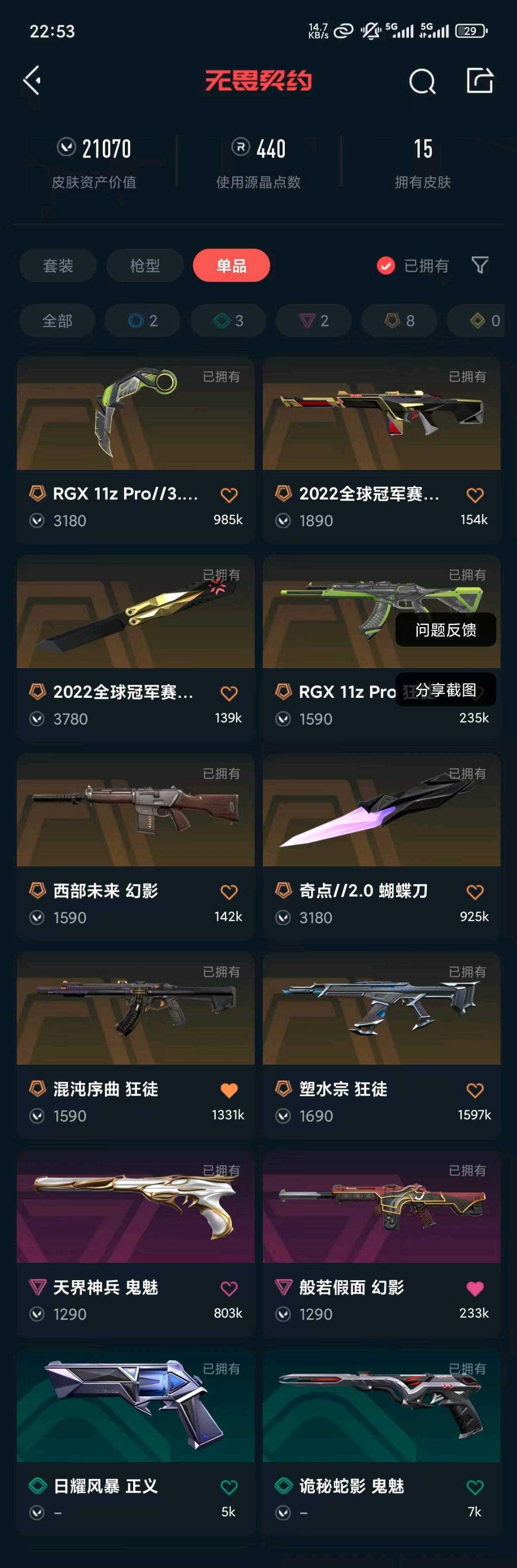Open the filter funnel icon
Viewport: 517px width, 1568px height.
479,265
